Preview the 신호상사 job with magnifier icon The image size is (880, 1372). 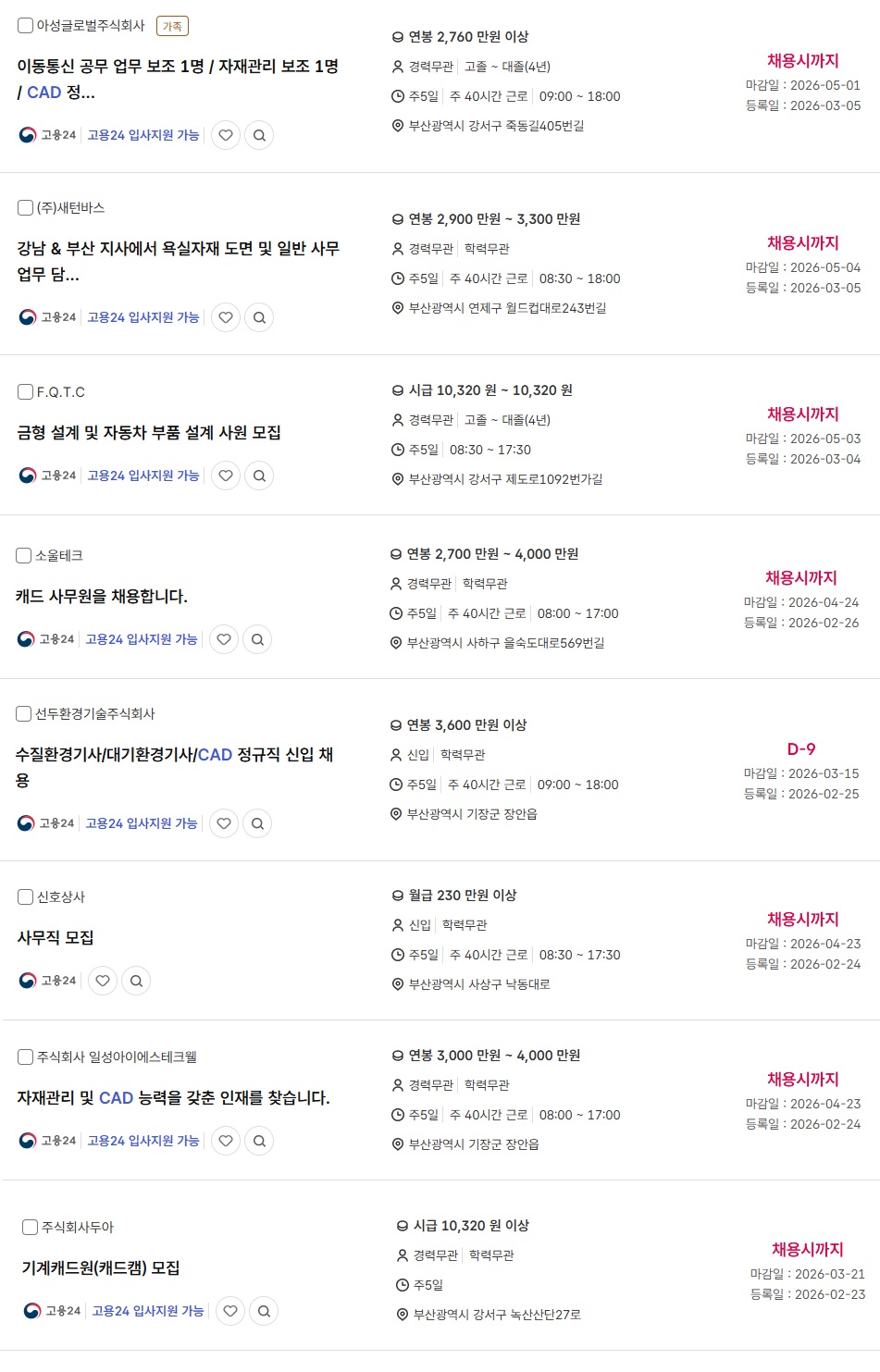[136, 981]
